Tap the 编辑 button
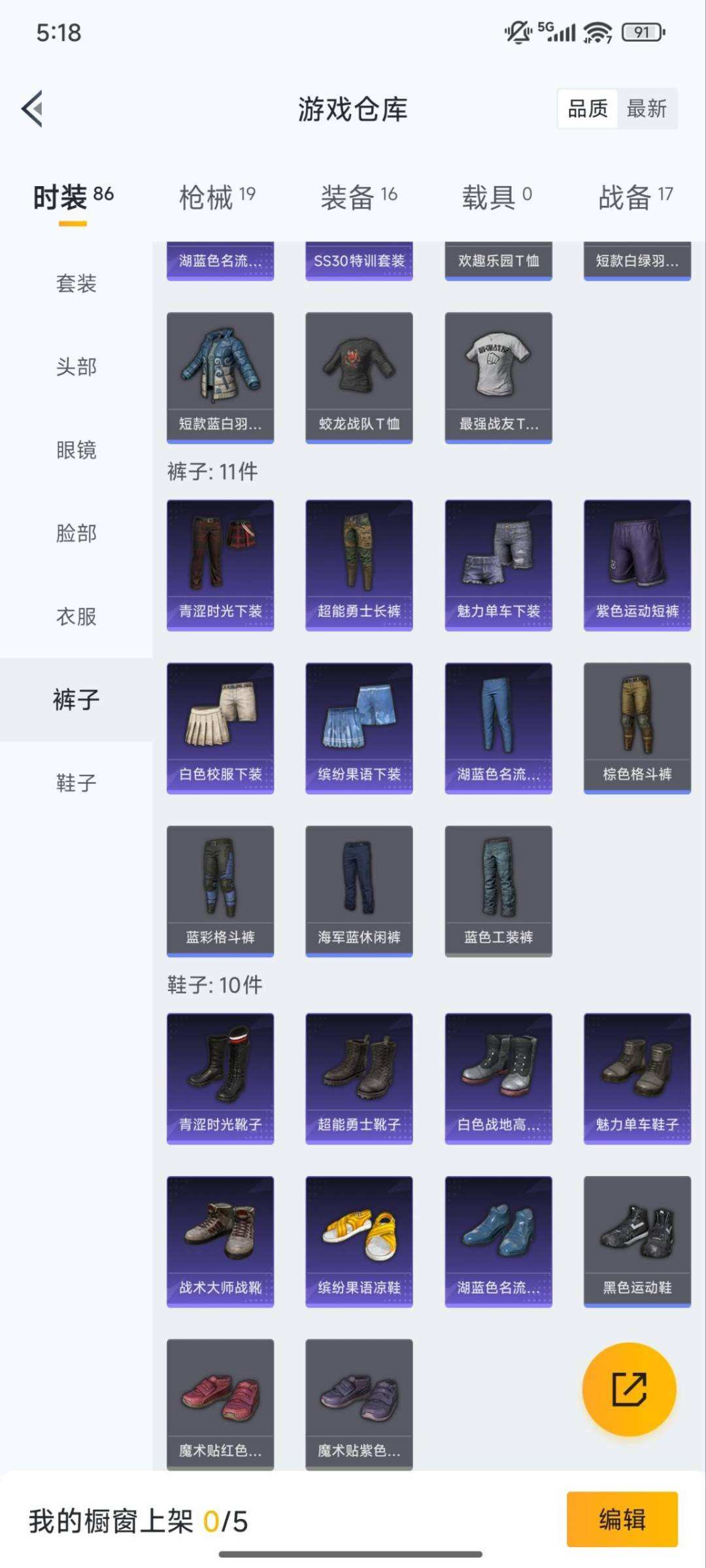The height and width of the screenshot is (1568, 706). (622, 1520)
